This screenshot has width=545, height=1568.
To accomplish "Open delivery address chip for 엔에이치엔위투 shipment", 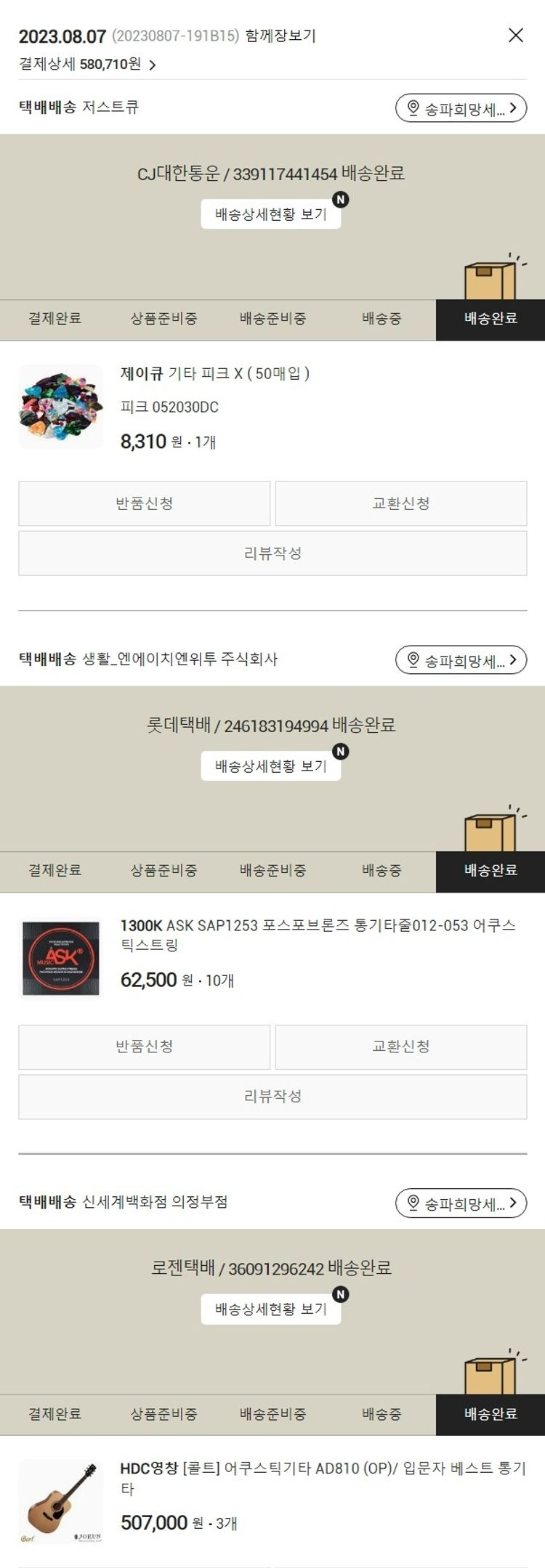I will pyautogui.click(x=461, y=660).
